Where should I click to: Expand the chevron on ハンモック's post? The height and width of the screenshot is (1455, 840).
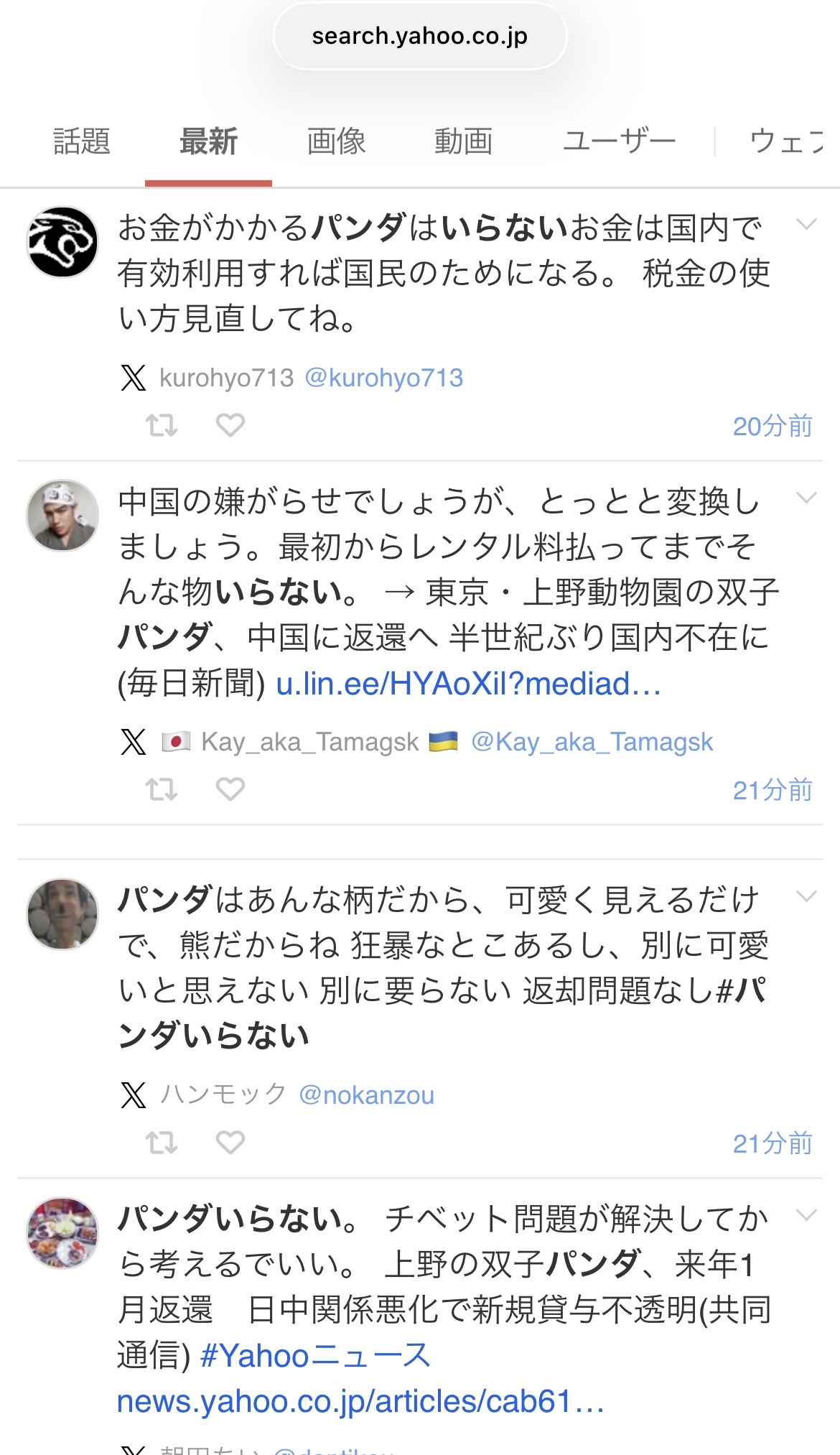[x=806, y=896]
